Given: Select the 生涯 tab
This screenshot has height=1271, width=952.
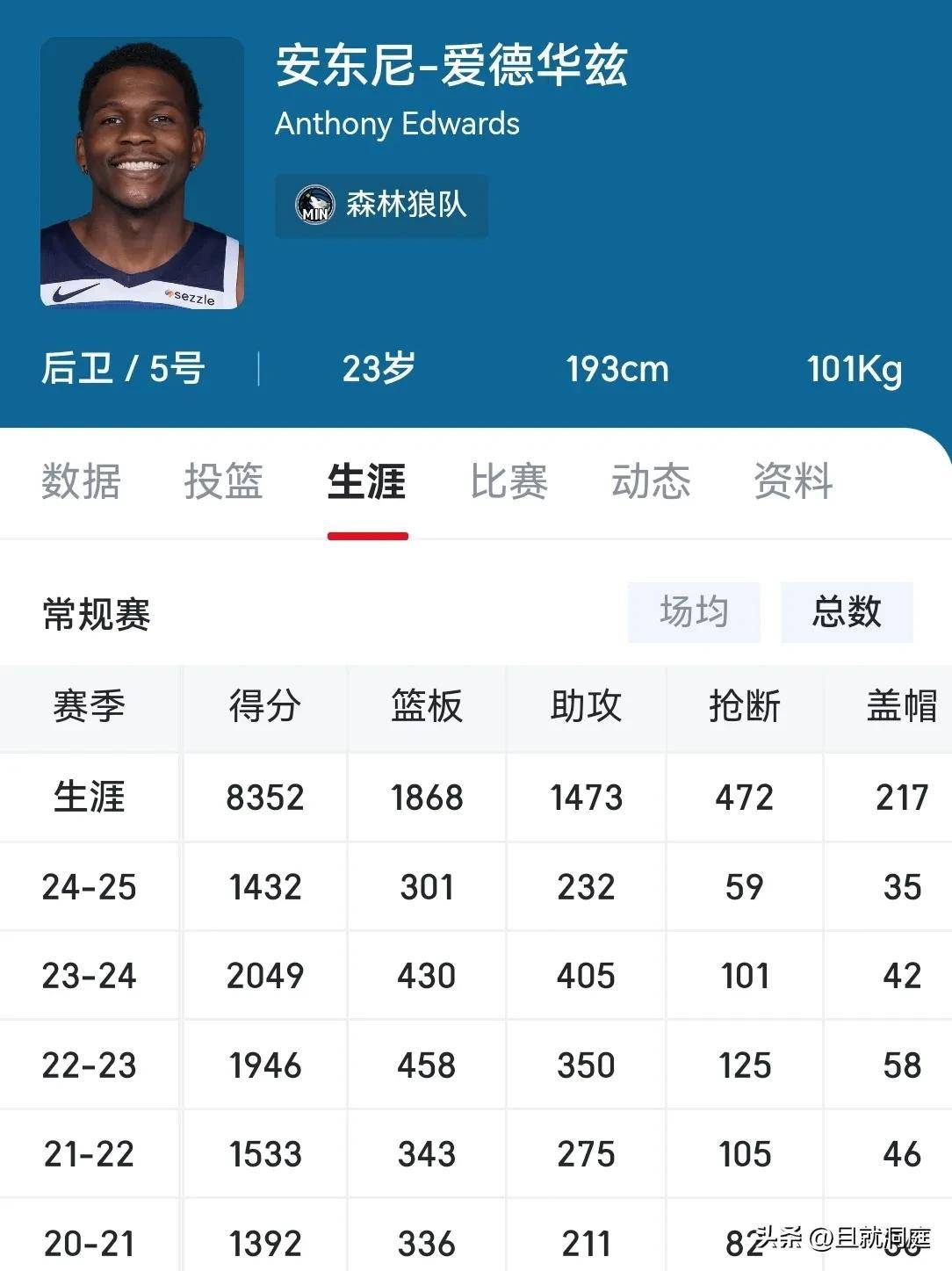Looking at the screenshot, I should click(x=368, y=482).
